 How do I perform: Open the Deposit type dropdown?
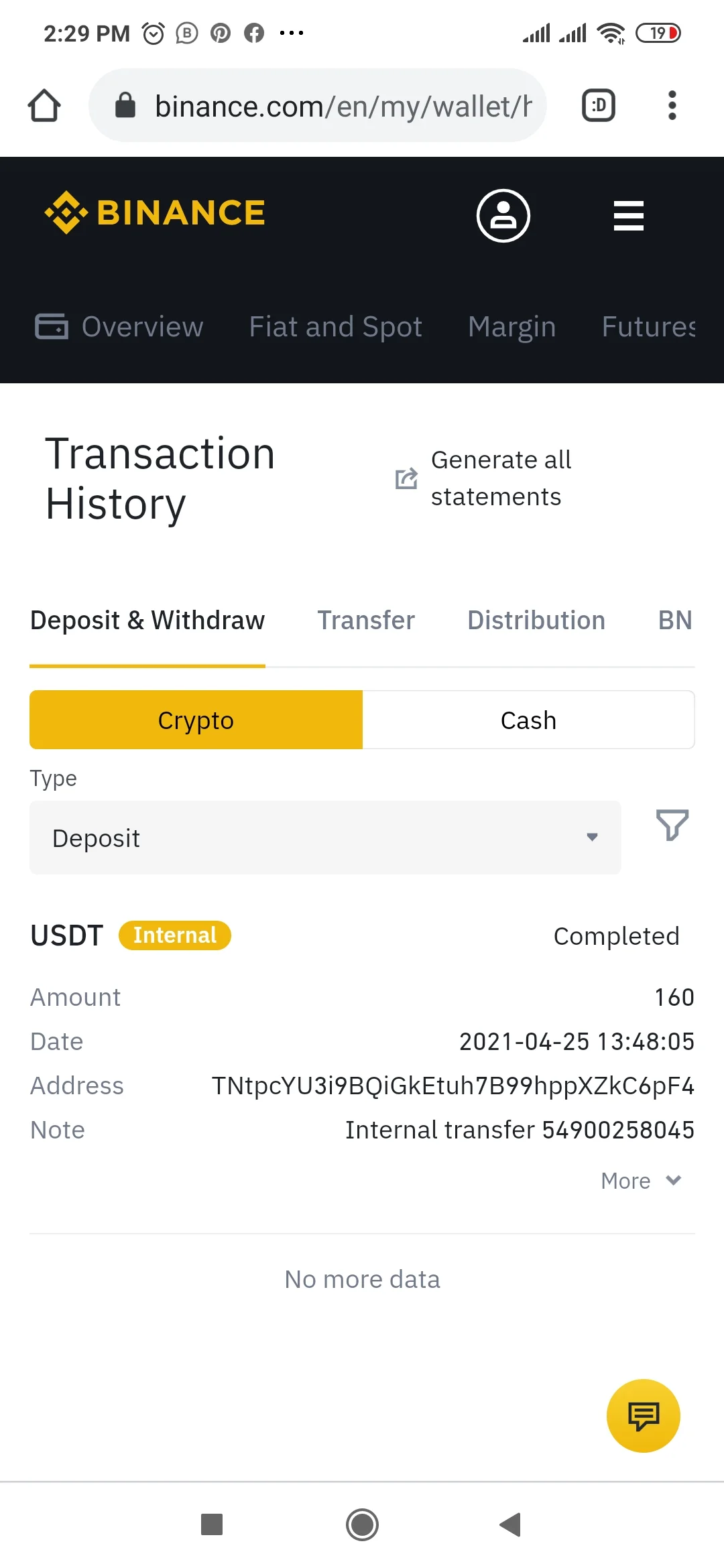click(325, 838)
